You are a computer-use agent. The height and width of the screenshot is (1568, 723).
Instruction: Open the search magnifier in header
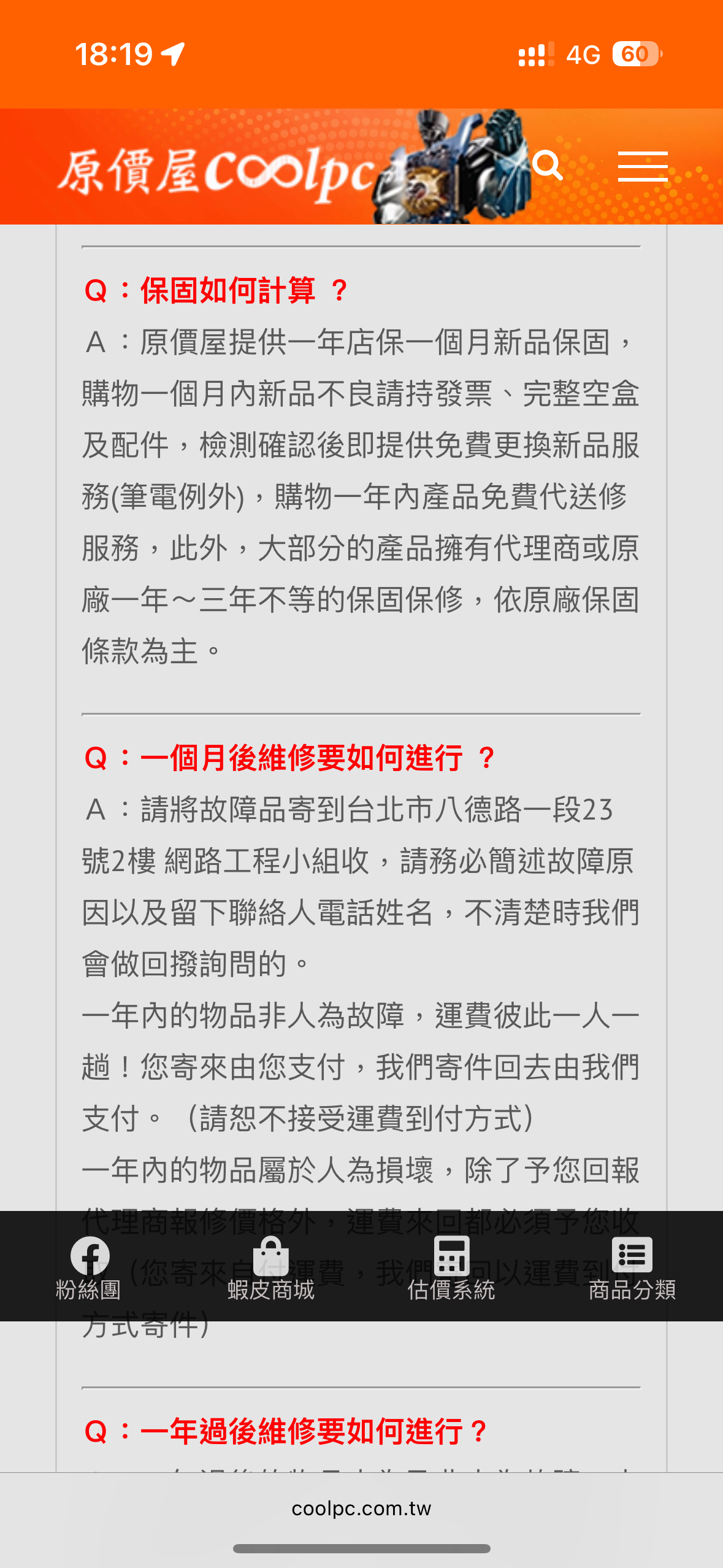548,165
